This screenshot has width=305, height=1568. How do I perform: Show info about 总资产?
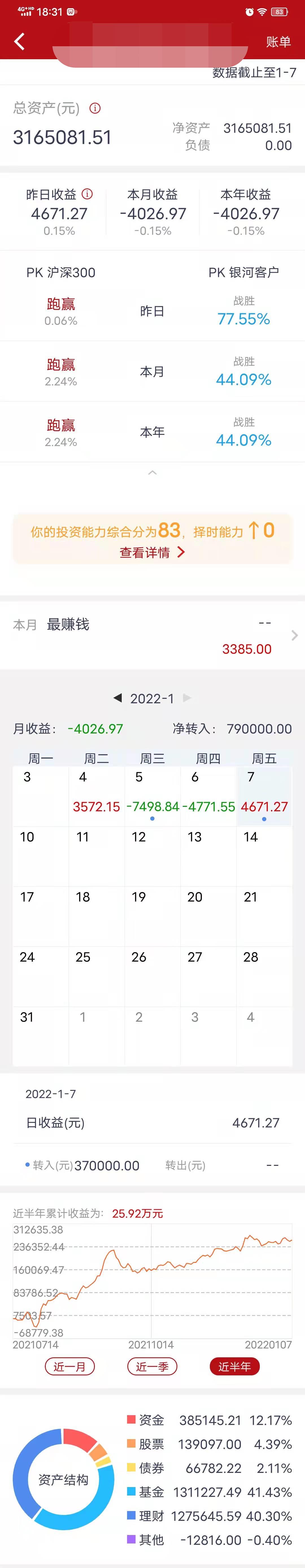tap(95, 108)
